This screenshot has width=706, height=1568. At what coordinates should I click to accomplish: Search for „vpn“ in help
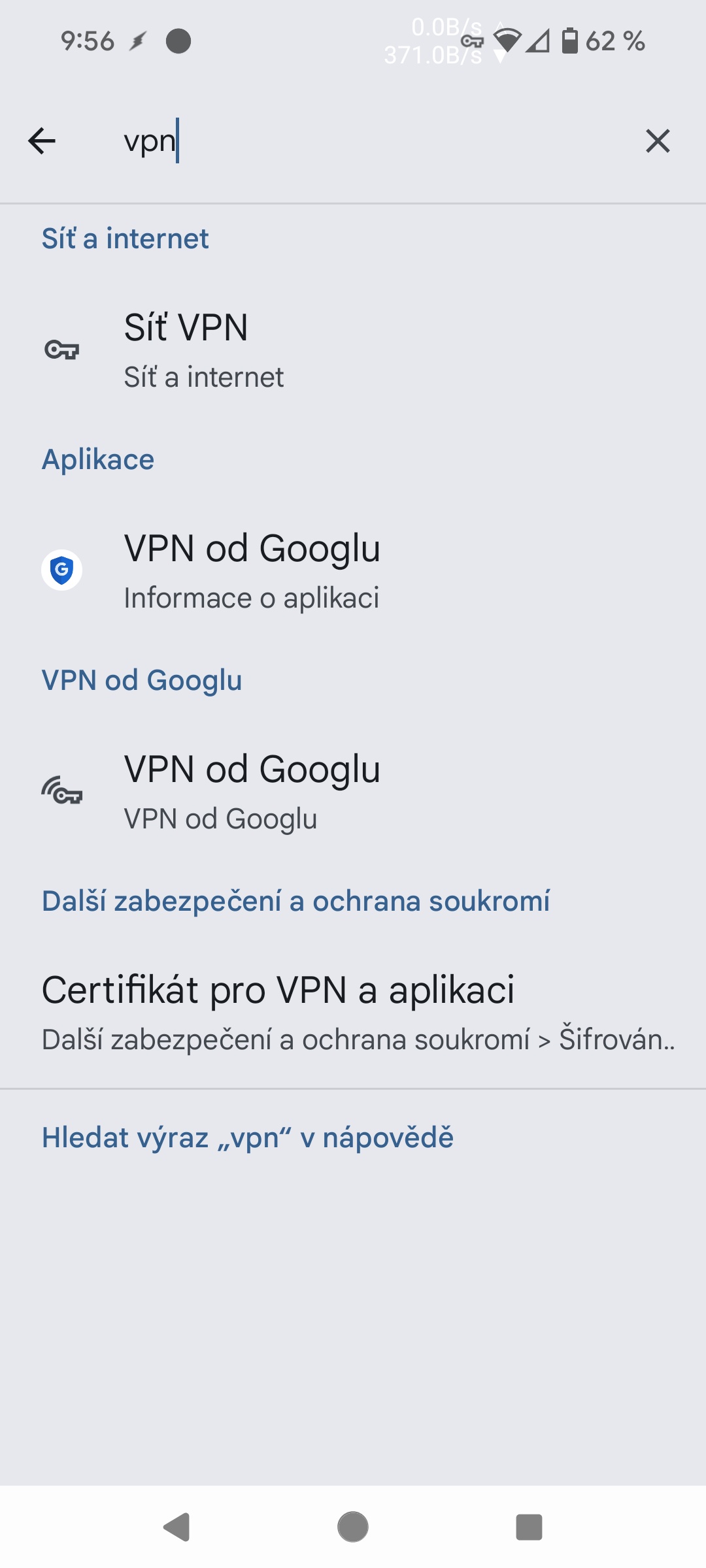pos(248,1137)
